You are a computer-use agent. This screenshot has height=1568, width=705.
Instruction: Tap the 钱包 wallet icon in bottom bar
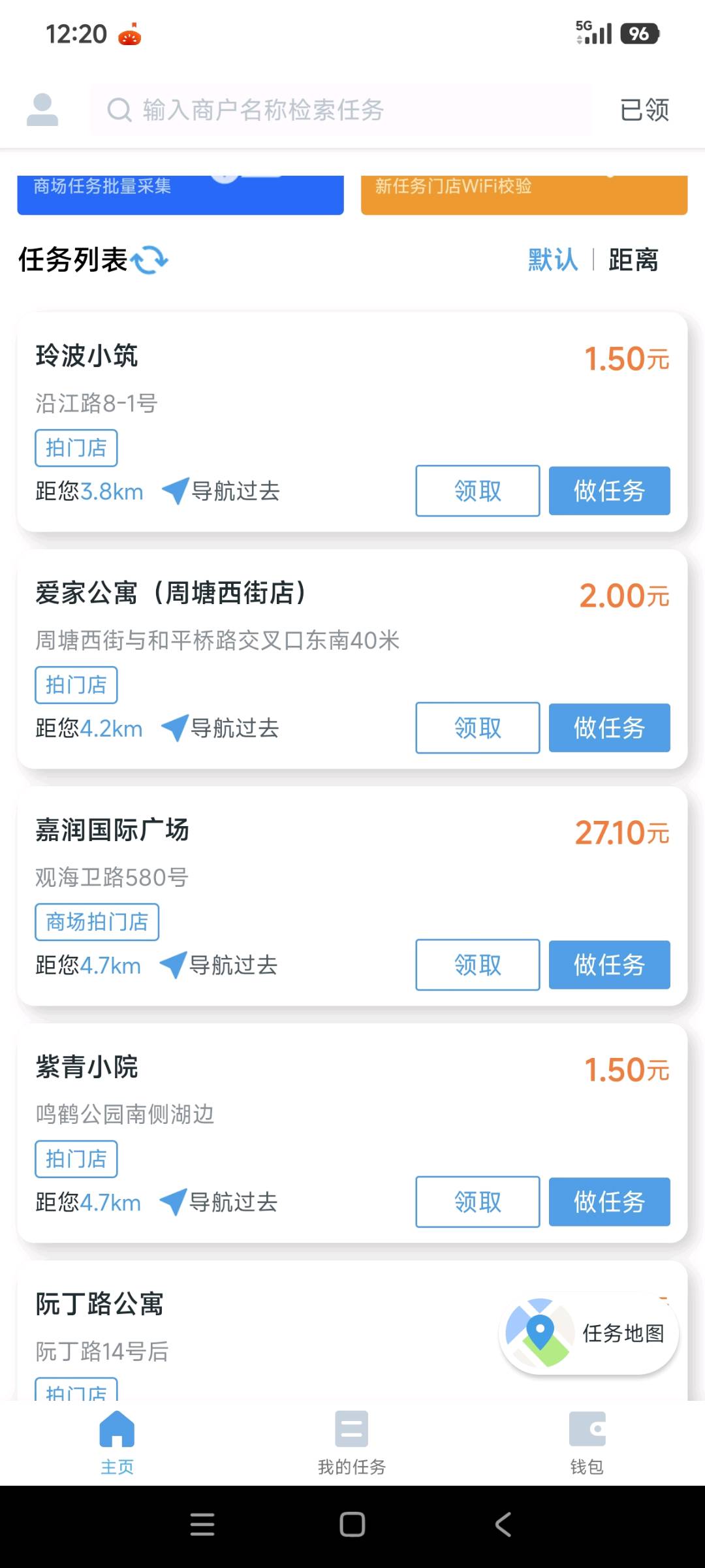tap(587, 1450)
